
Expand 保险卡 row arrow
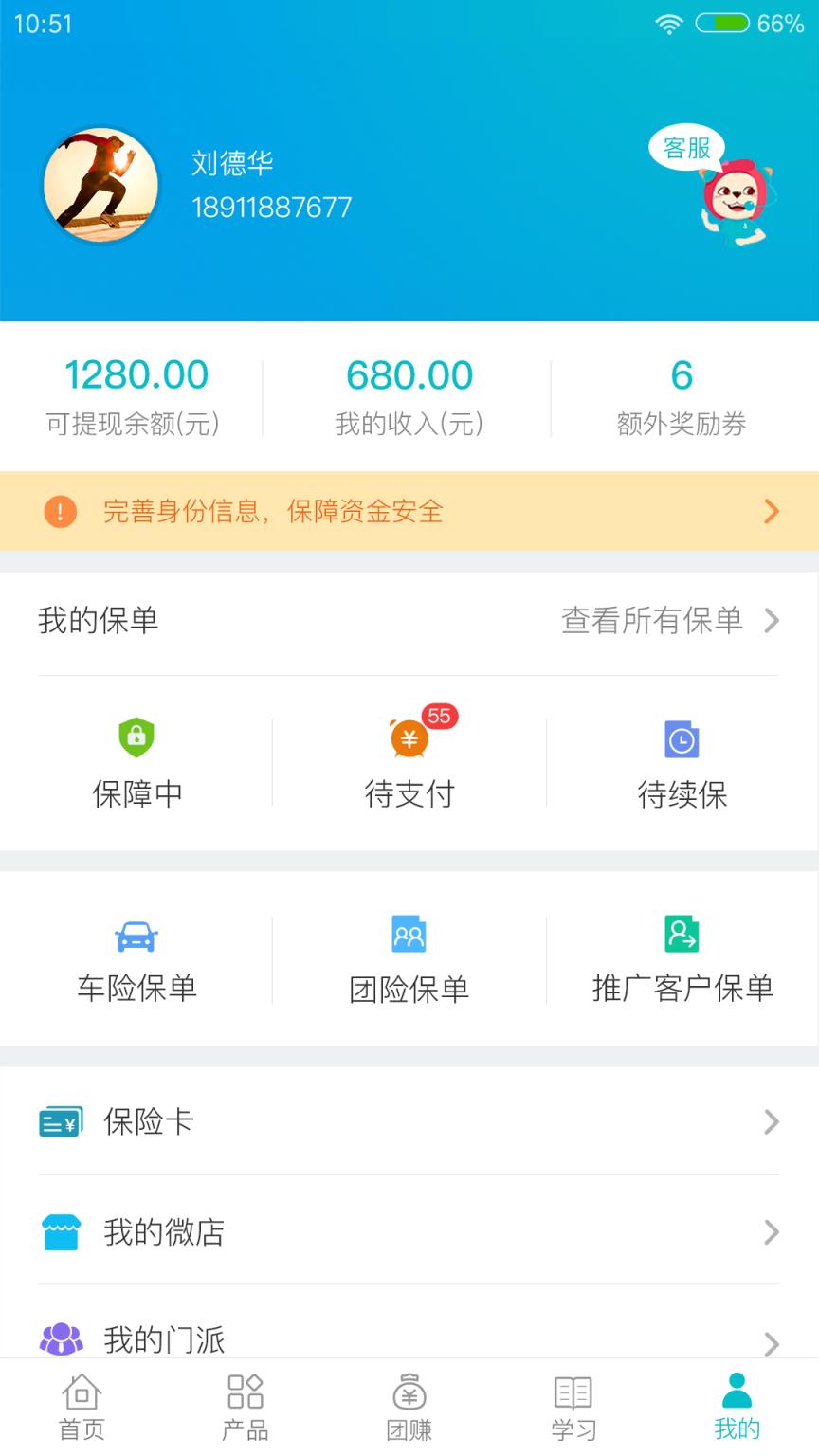[772, 1121]
